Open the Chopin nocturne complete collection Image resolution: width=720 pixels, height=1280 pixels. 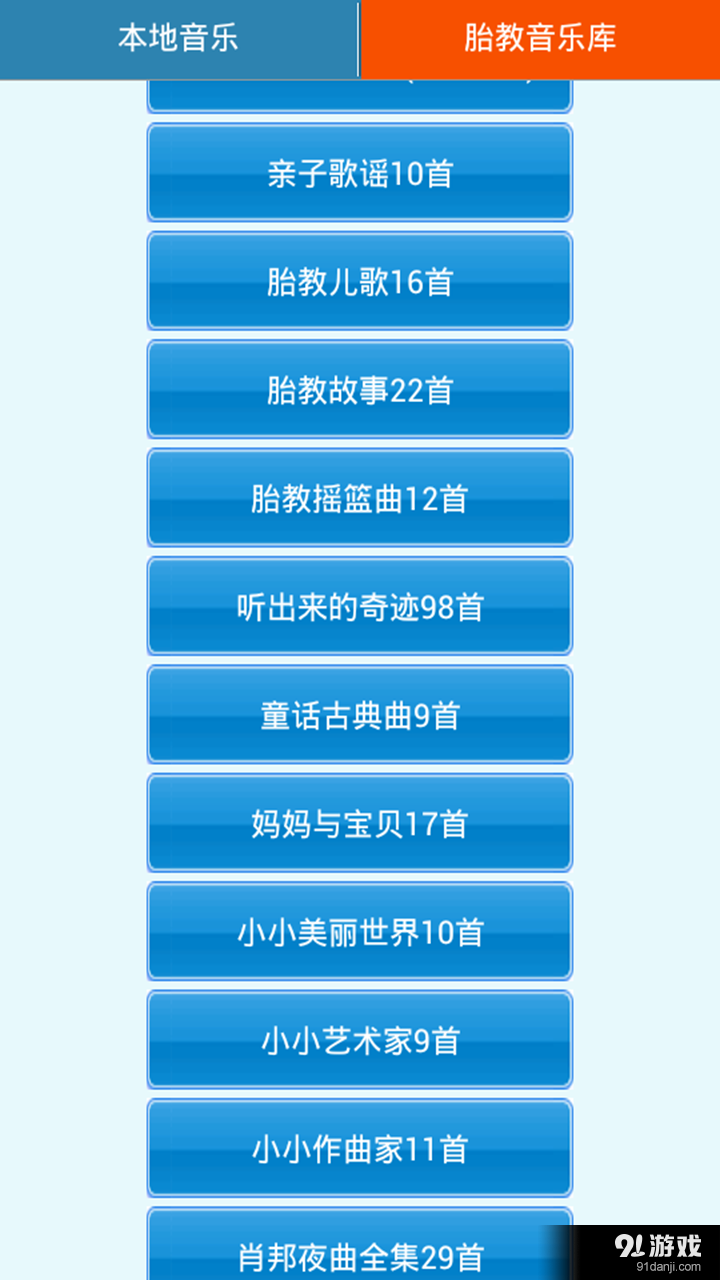tap(359, 1250)
